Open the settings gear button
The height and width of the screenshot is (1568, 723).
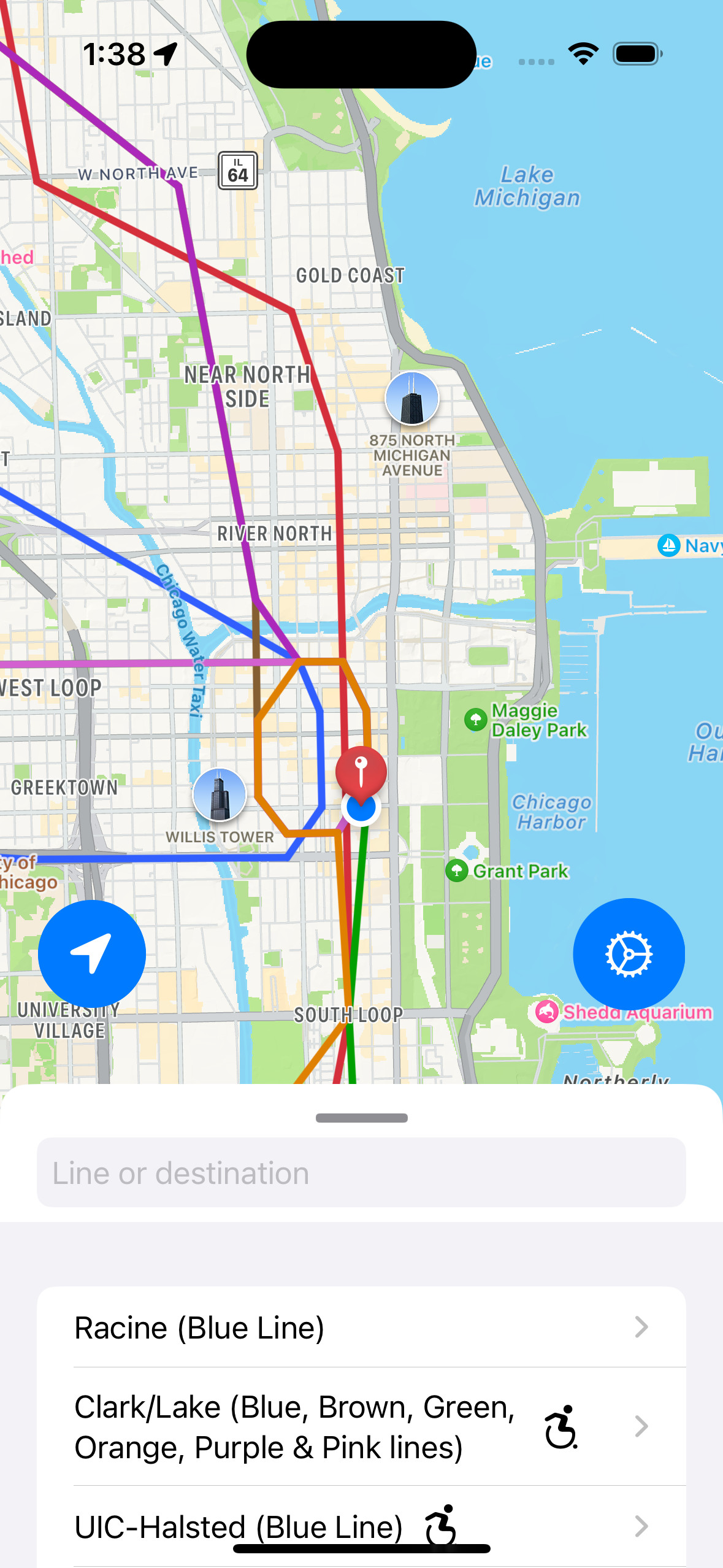point(629,953)
